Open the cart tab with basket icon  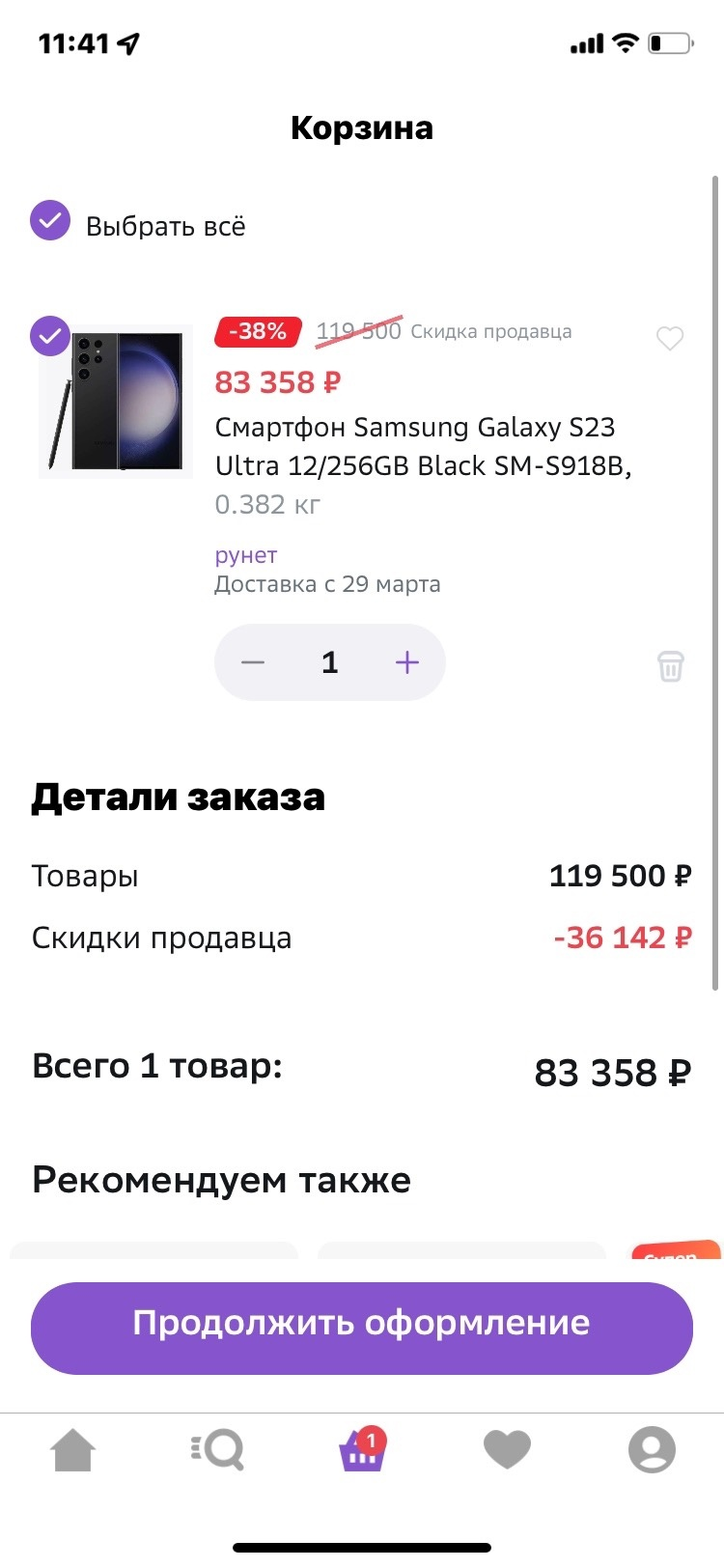coord(362,1450)
